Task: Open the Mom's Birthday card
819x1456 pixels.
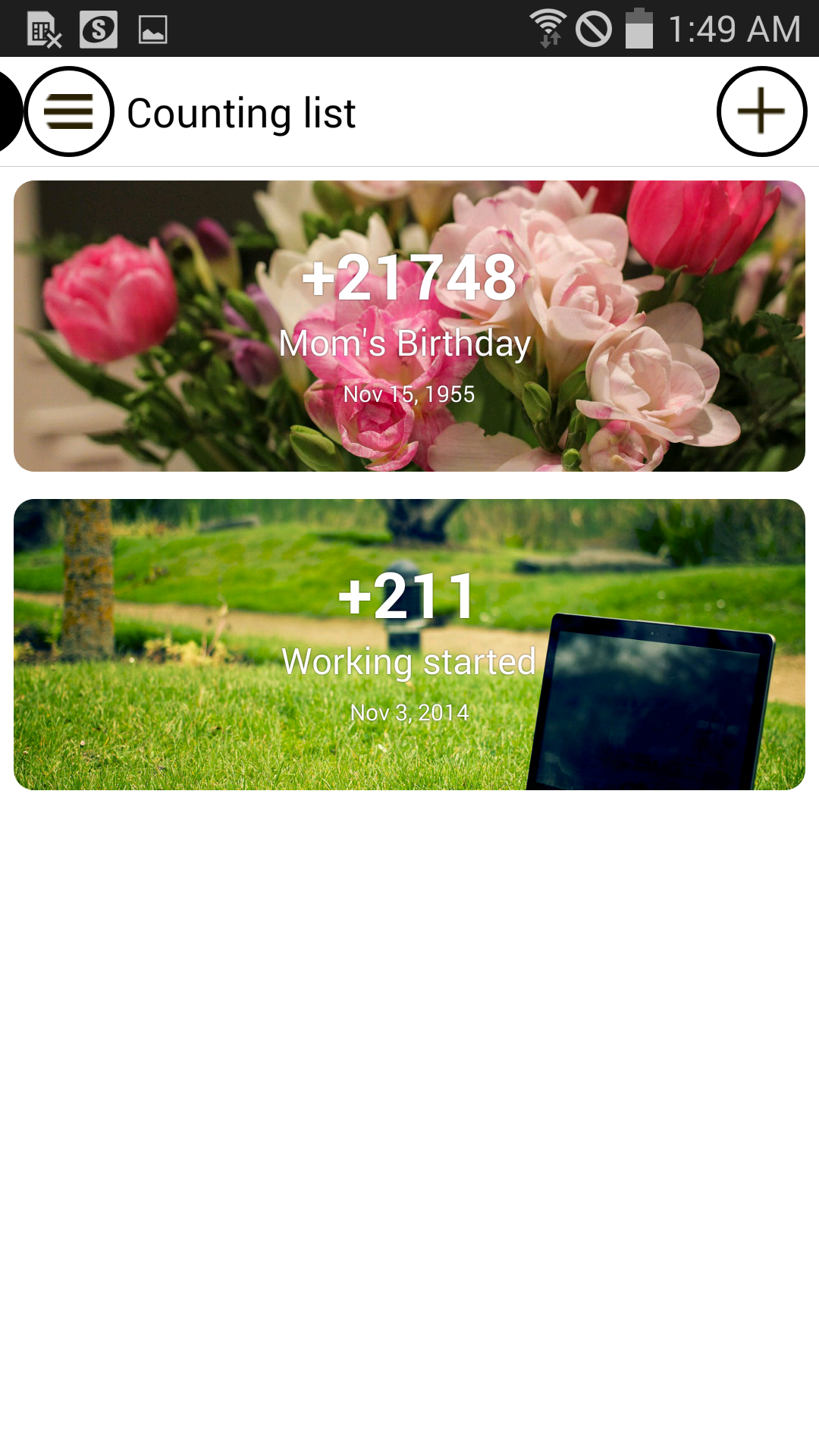Action: coord(409,326)
